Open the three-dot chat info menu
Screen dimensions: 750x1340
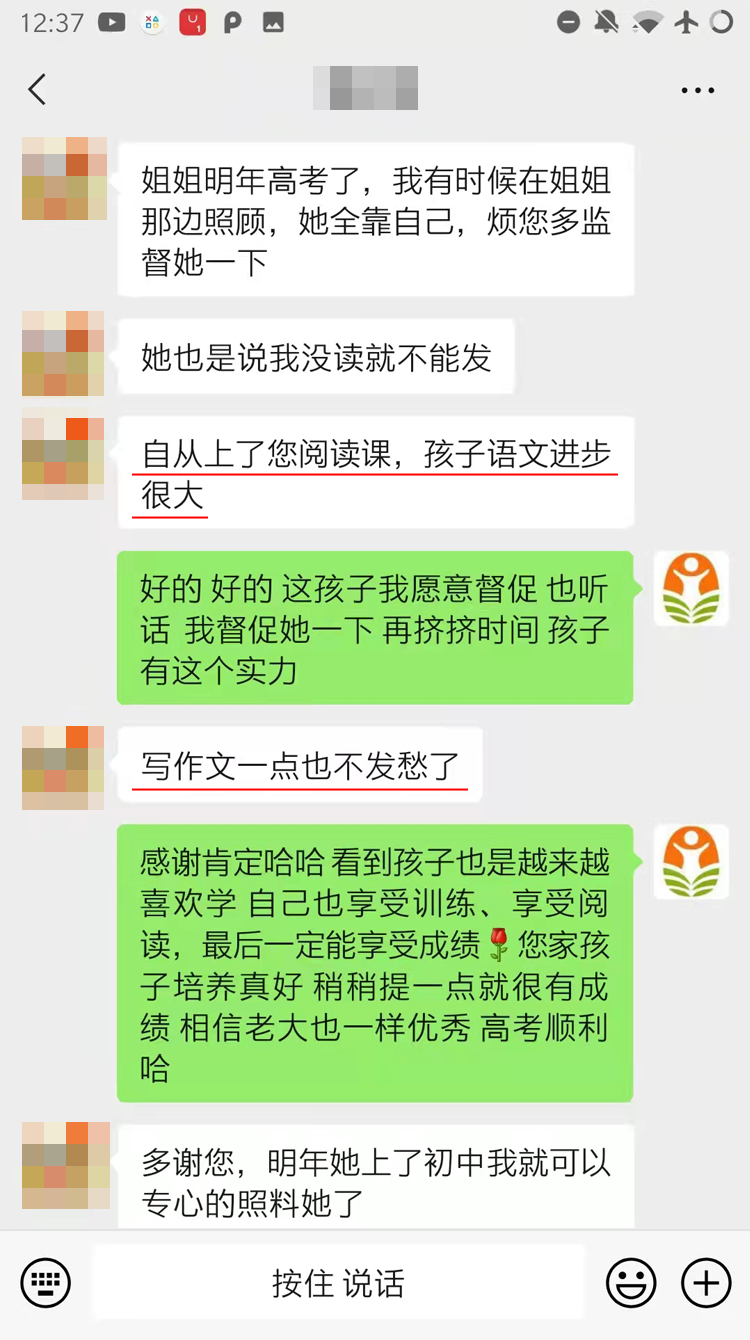point(697,90)
